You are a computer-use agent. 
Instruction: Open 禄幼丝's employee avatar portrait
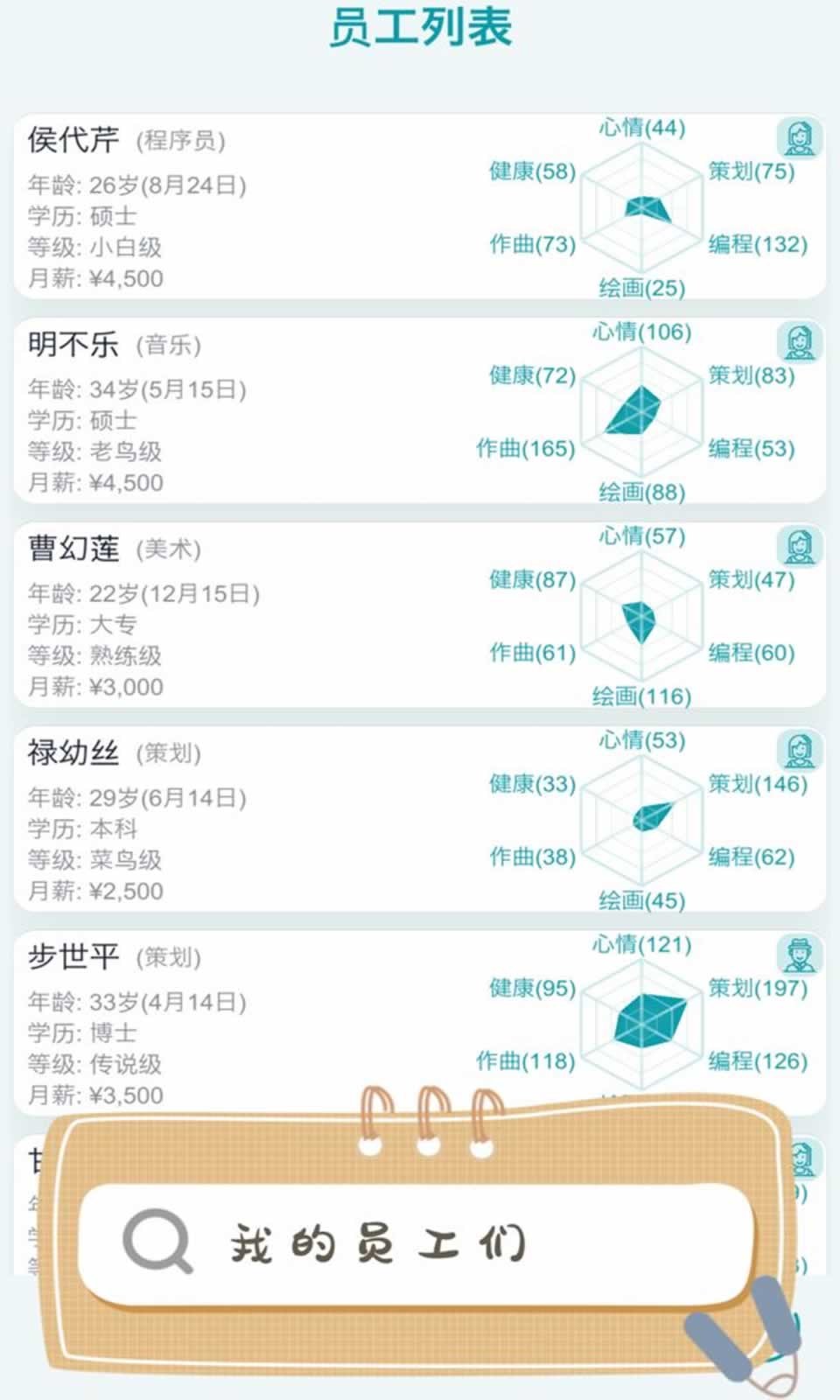(x=799, y=748)
